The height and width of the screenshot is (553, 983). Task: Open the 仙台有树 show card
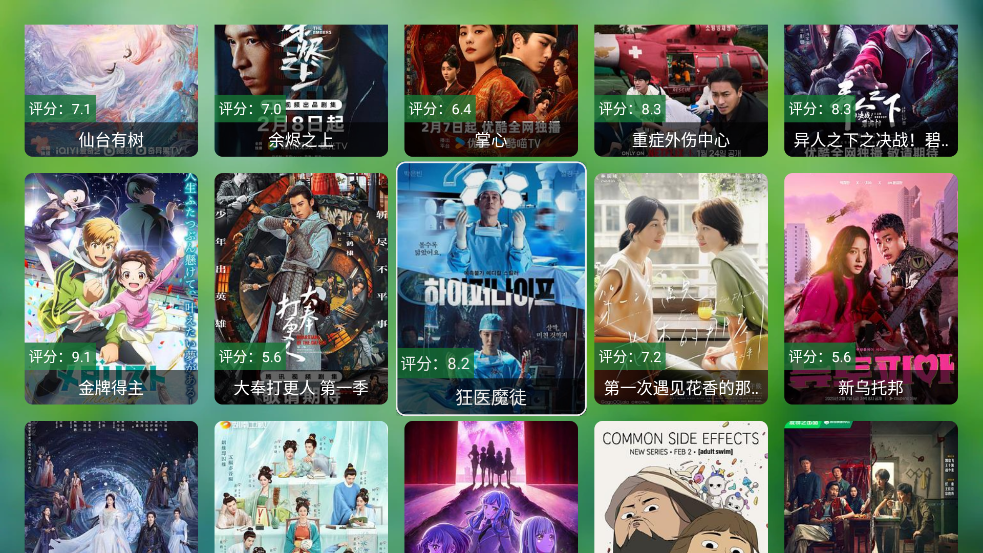[111, 90]
